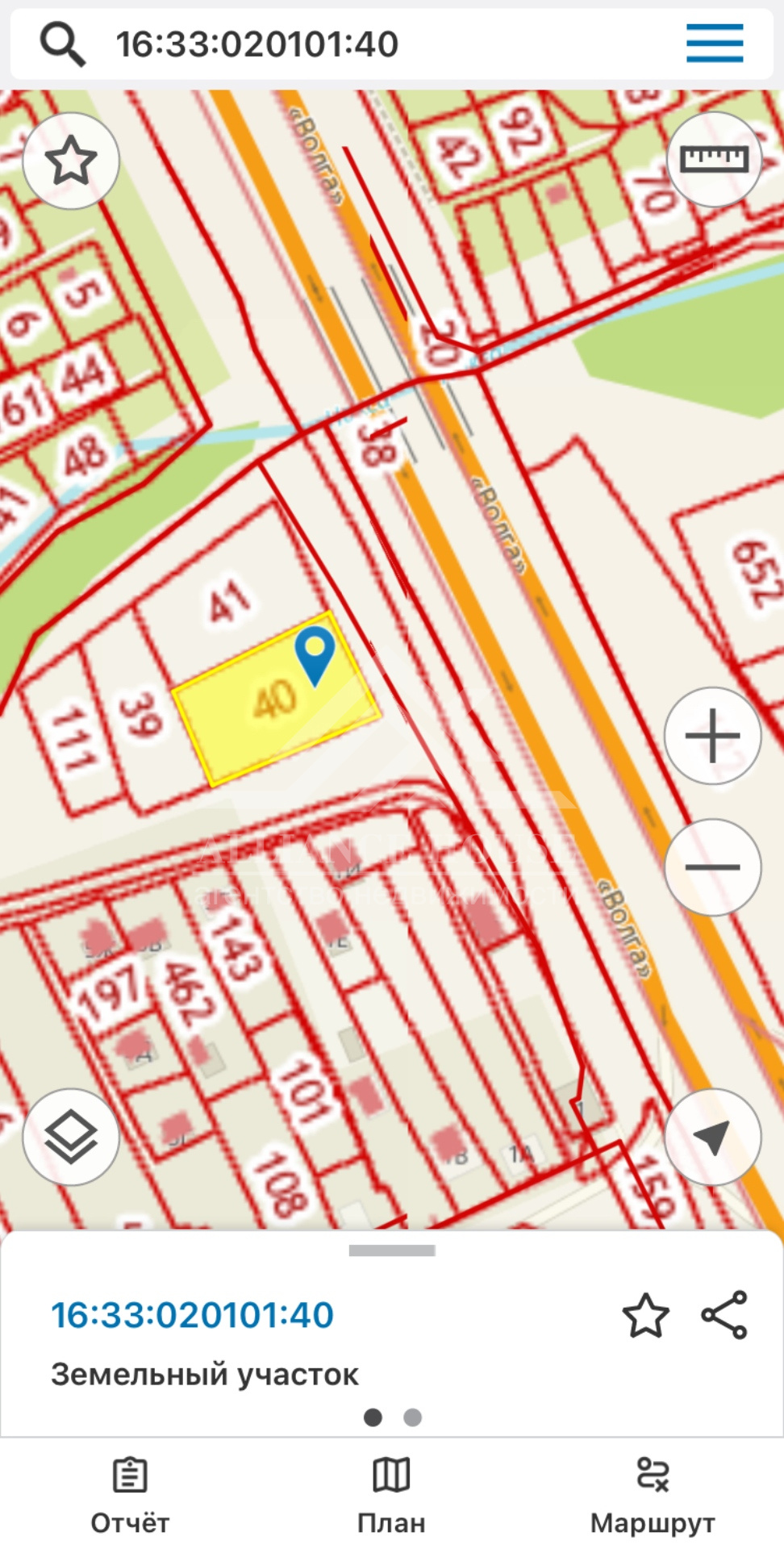784x1549 pixels.
Task: Switch to the Отчёт tab
Action: click(x=130, y=1496)
